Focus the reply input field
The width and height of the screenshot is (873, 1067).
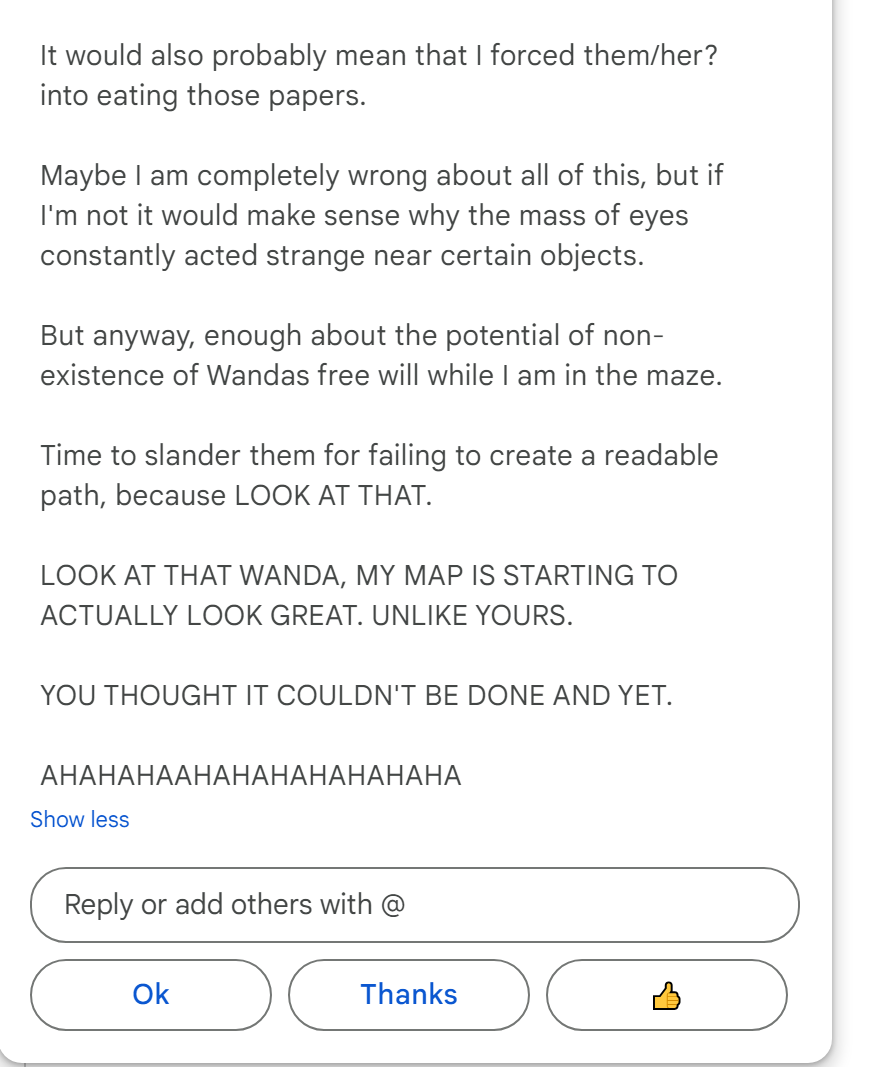[414, 905]
